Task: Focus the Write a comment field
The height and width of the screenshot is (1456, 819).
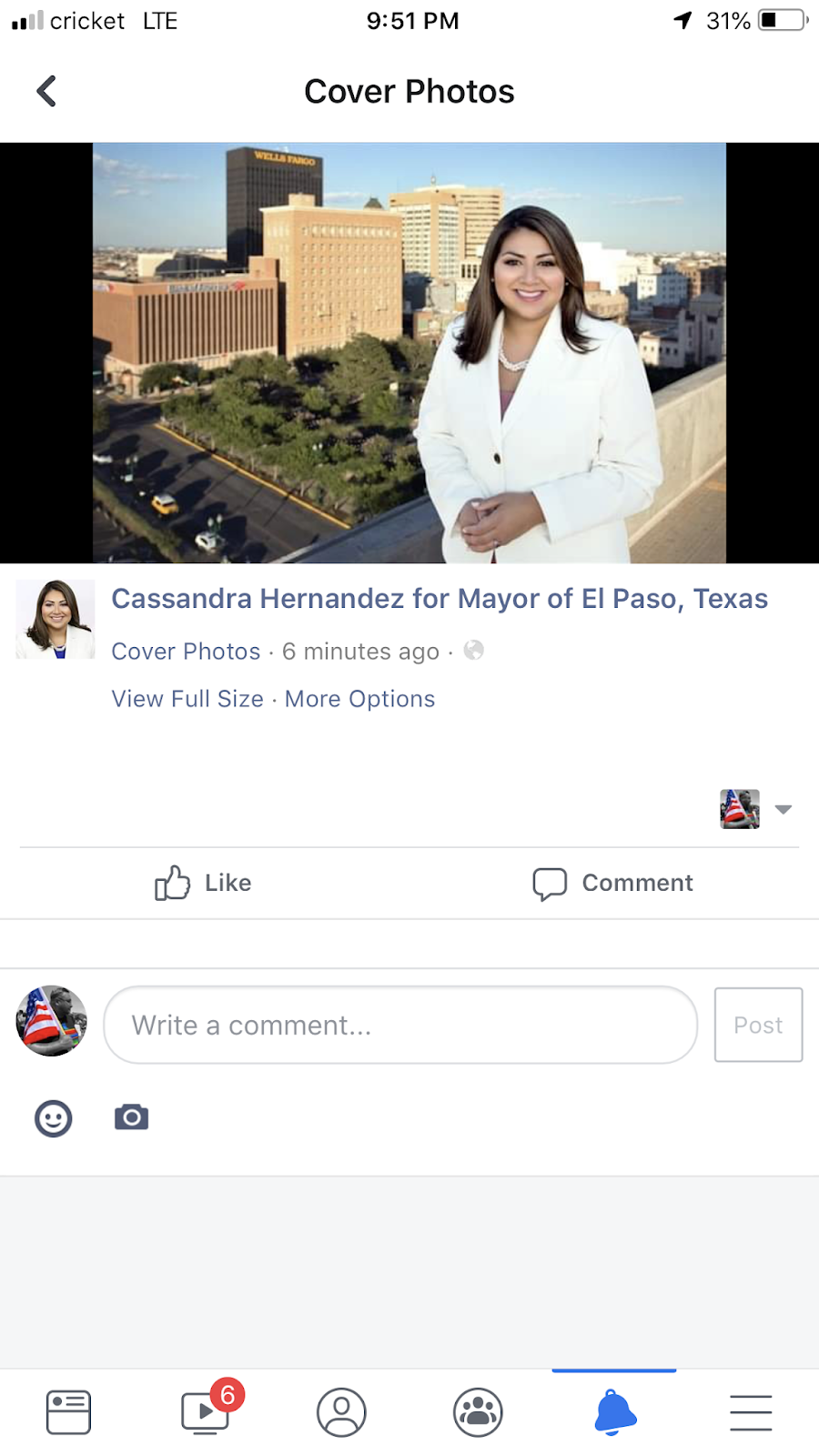Action: click(x=400, y=1026)
